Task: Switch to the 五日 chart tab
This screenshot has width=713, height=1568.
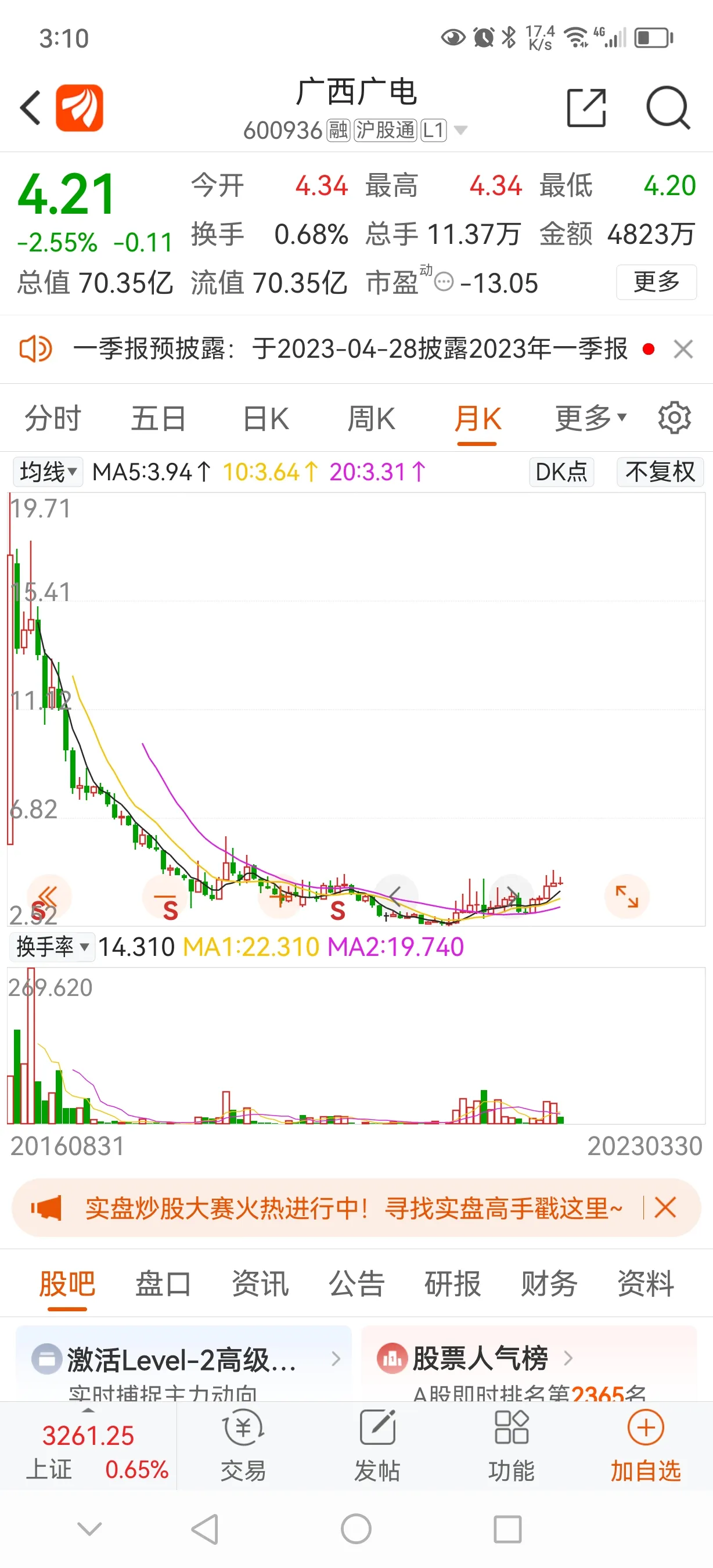Action: tap(158, 419)
